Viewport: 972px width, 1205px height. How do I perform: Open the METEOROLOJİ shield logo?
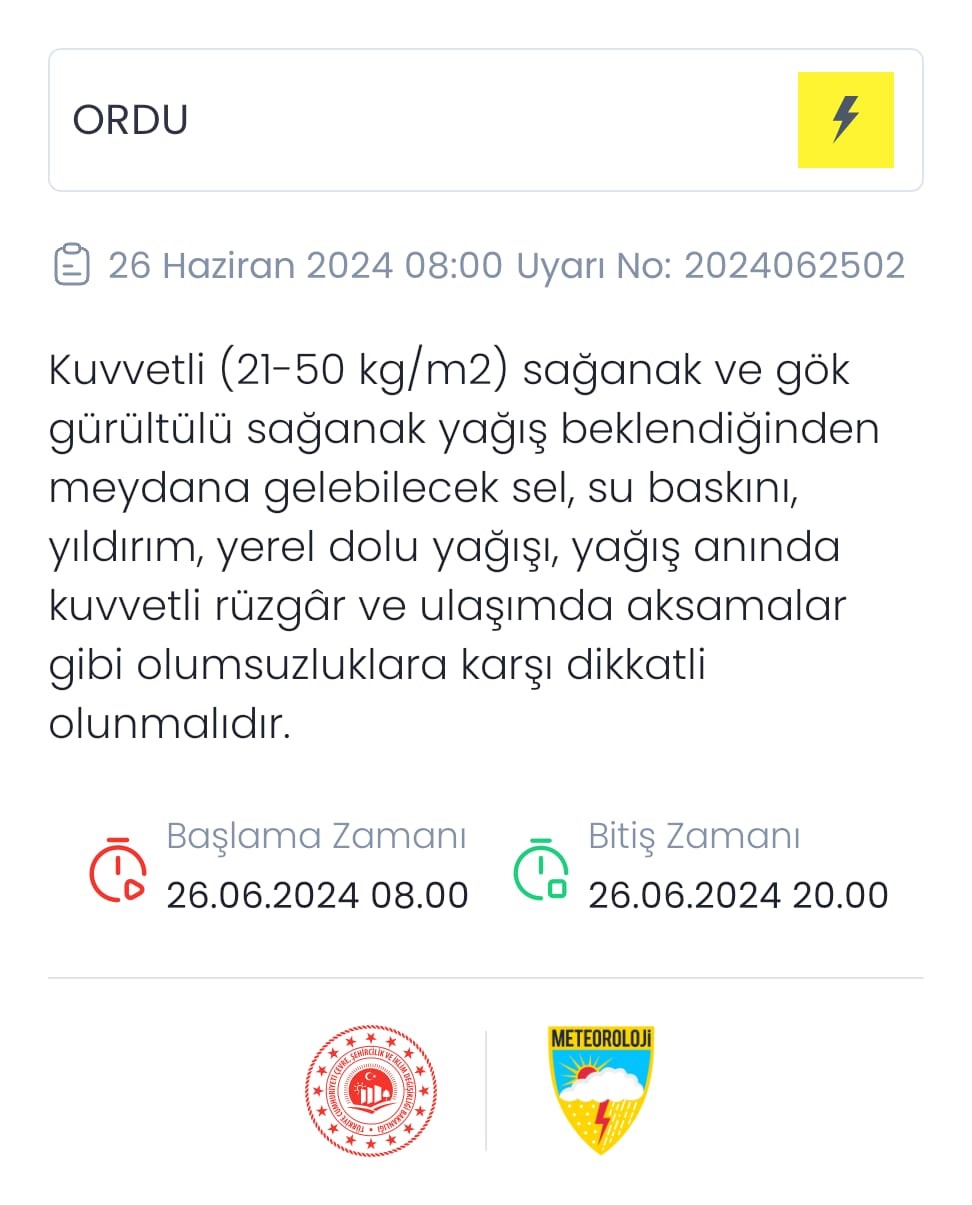tap(599, 1090)
